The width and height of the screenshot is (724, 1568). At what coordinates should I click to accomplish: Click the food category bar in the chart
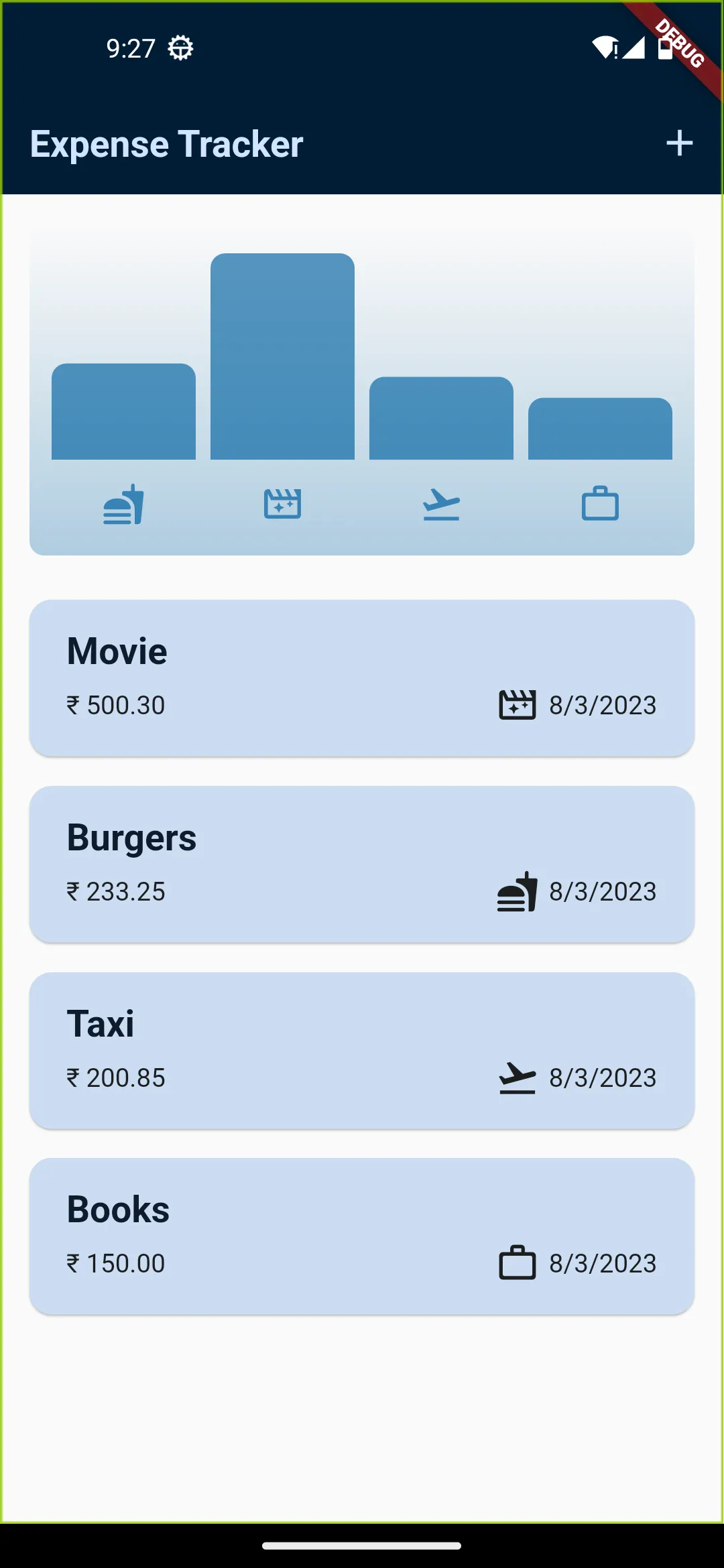123,412
